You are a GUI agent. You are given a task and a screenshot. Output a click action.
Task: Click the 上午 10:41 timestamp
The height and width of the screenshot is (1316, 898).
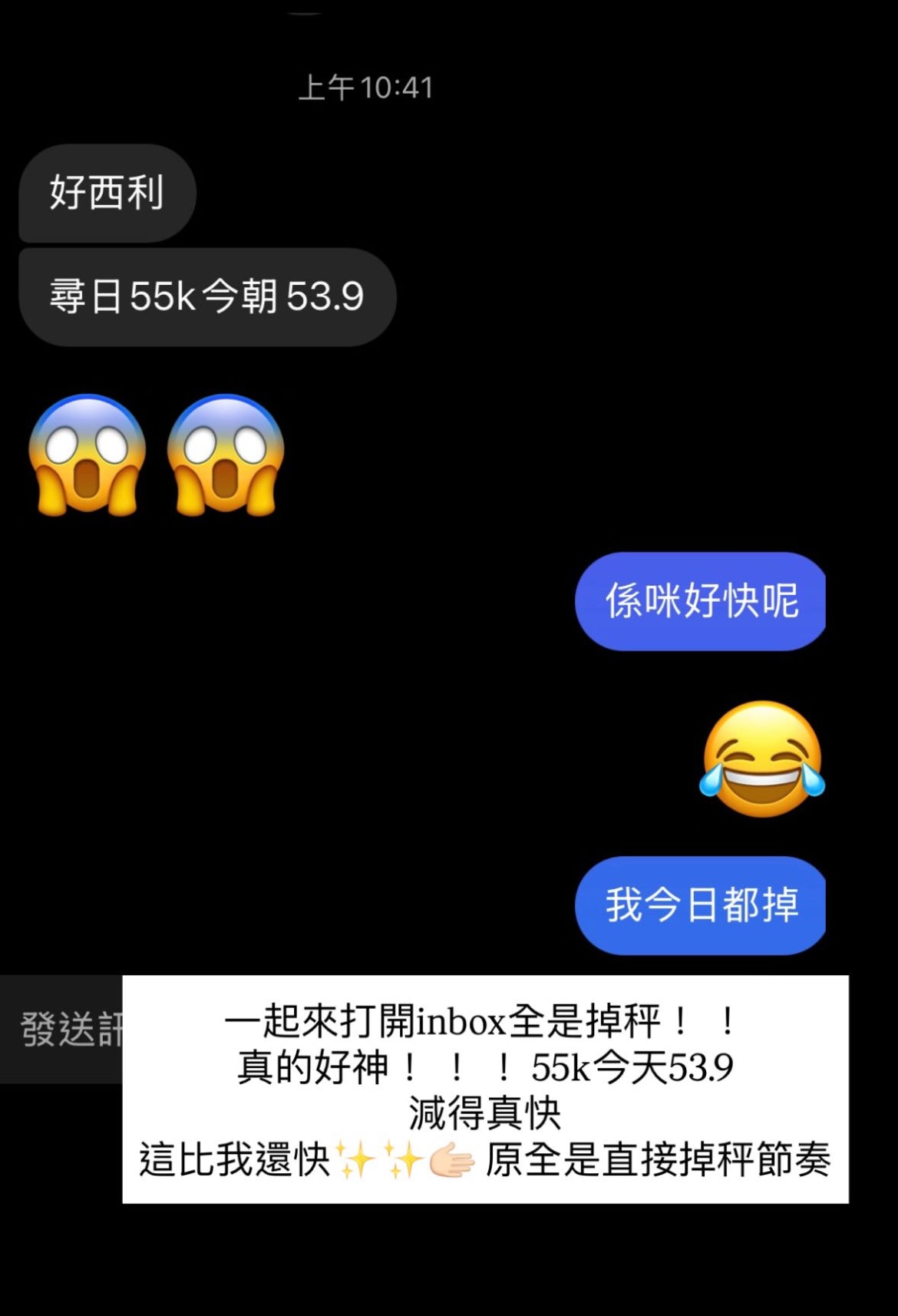point(365,87)
